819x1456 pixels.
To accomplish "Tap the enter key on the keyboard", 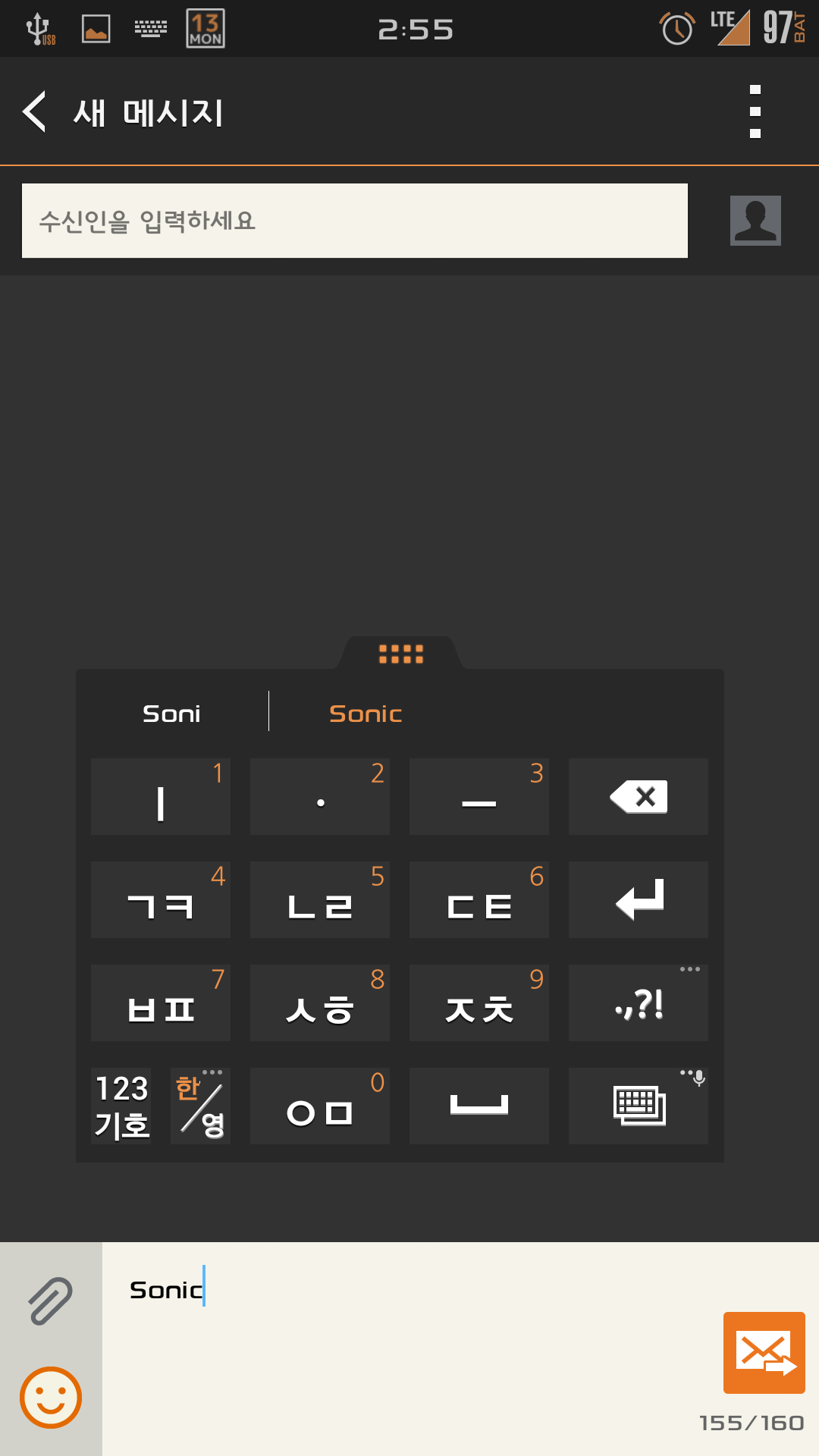I will click(x=638, y=900).
